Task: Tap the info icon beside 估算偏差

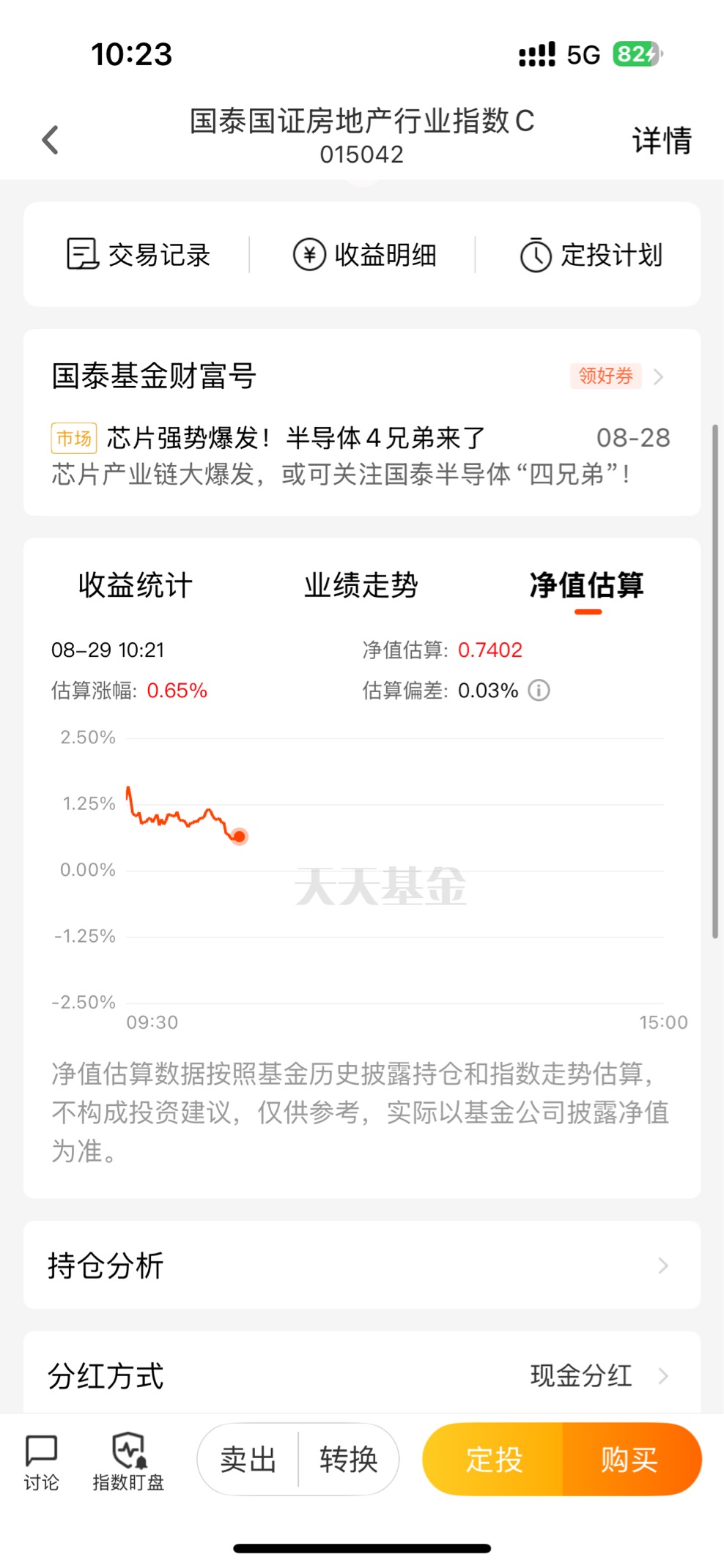Action: coord(539,690)
